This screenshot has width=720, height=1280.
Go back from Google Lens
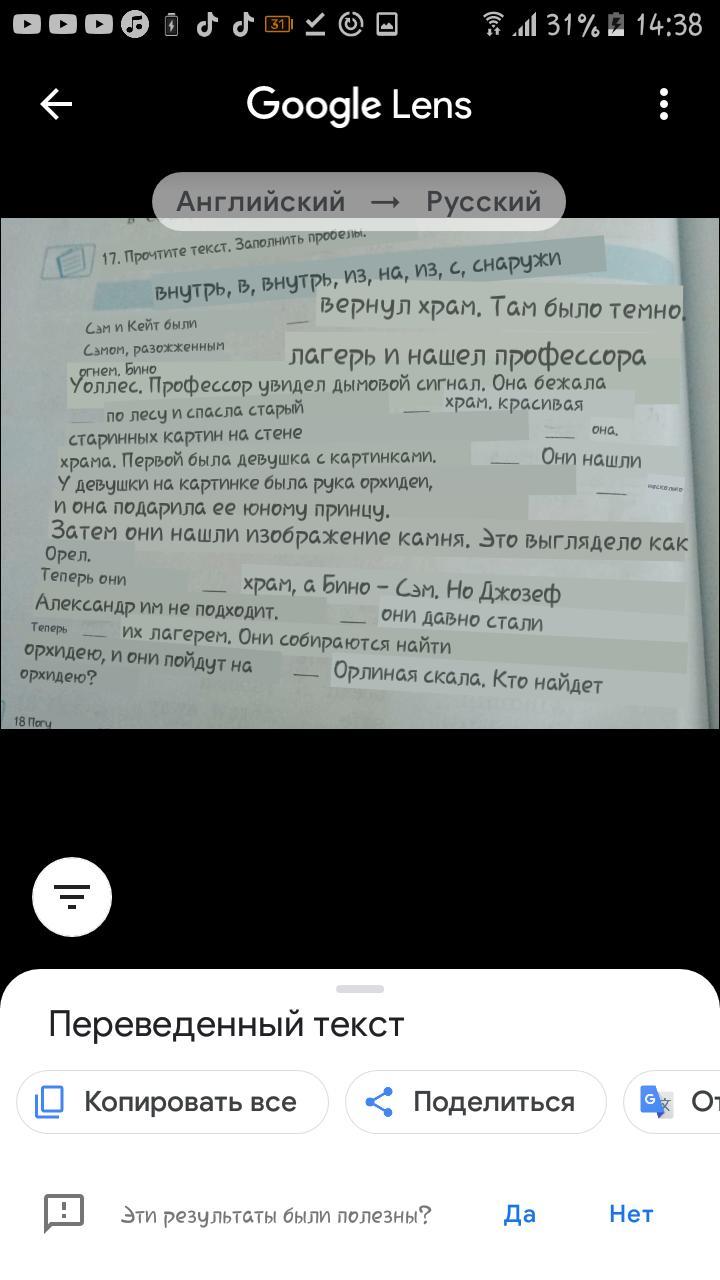pyautogui.click(x=56, y=104)
